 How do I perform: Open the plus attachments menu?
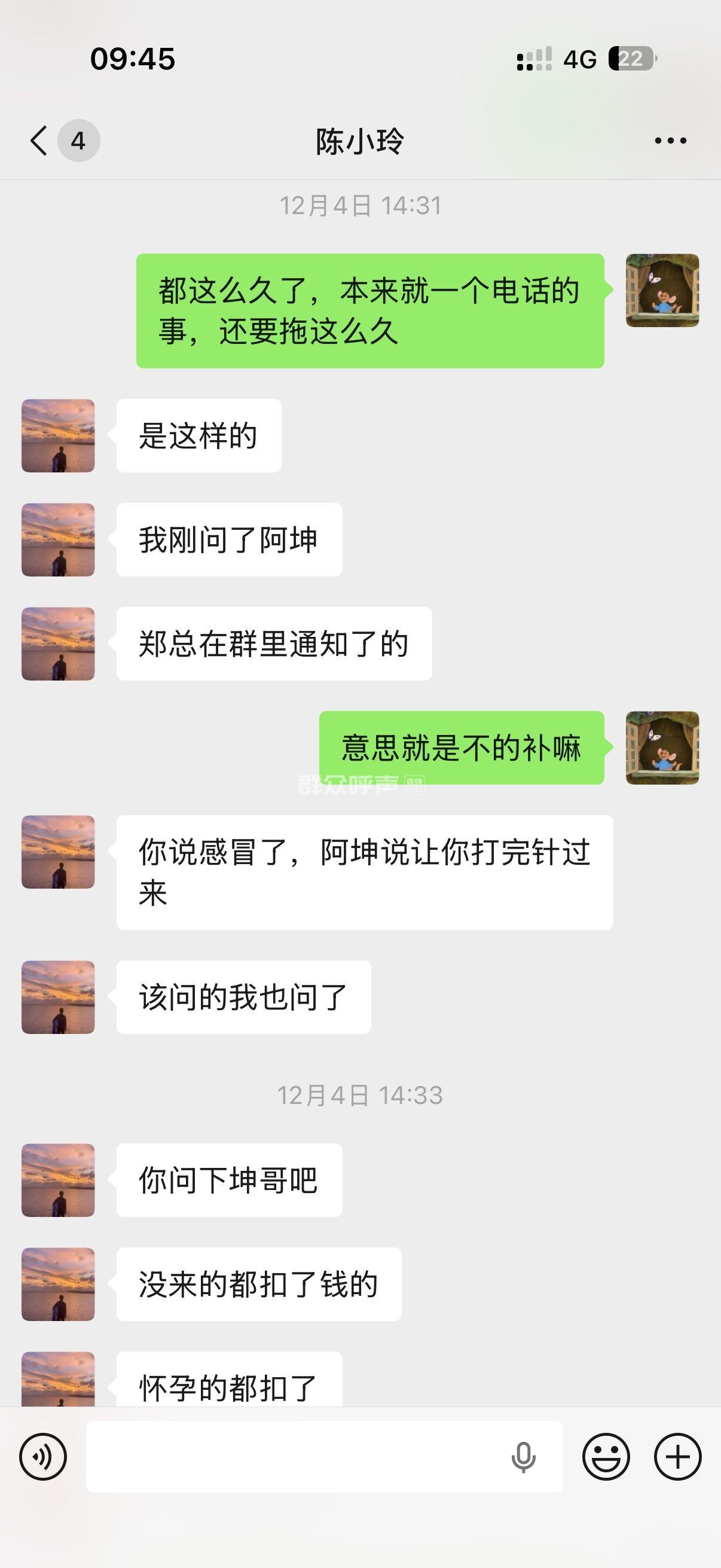[x=677, y=1457]
